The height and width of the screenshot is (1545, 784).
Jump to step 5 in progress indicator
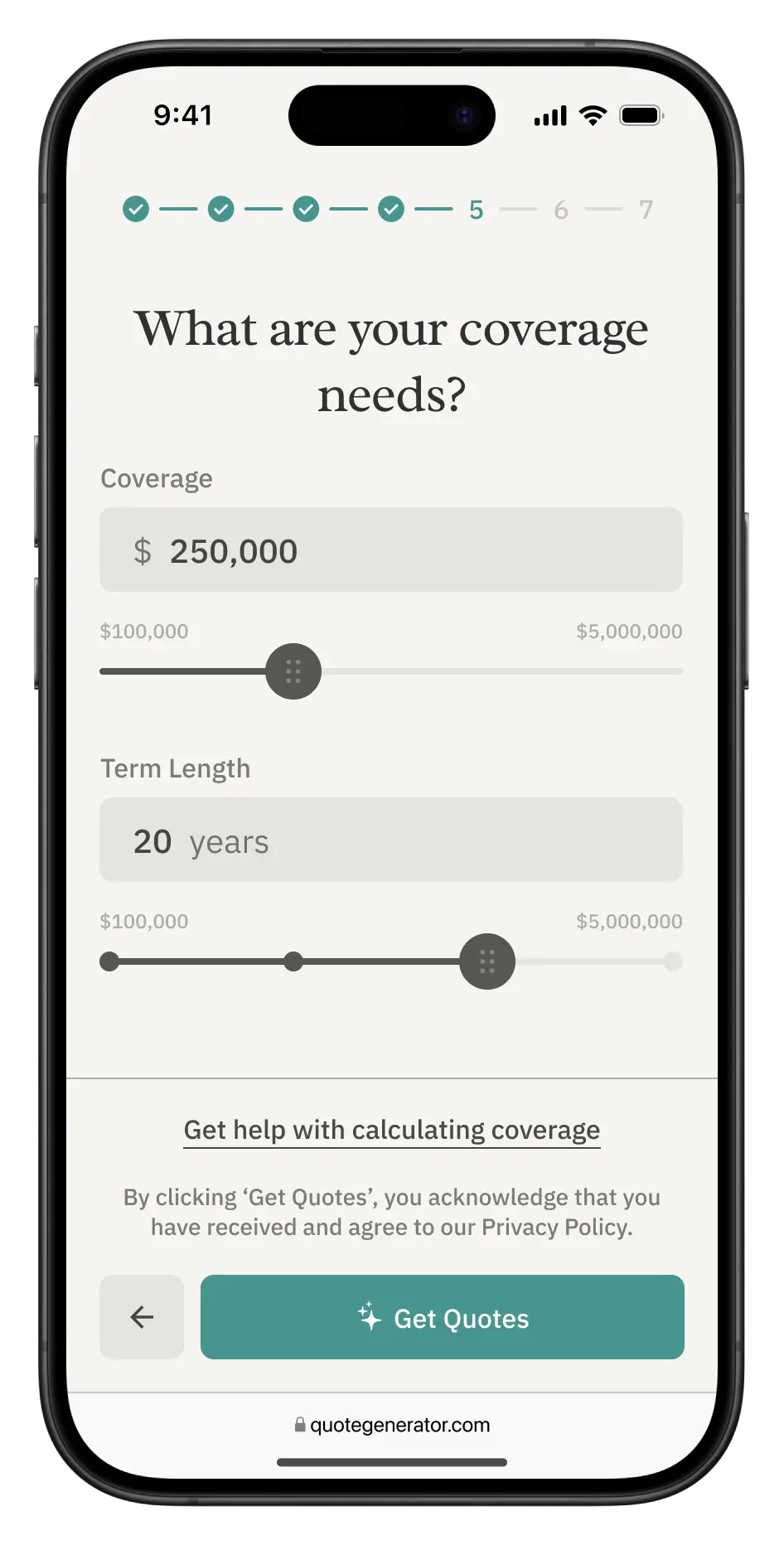click(476, 210)
